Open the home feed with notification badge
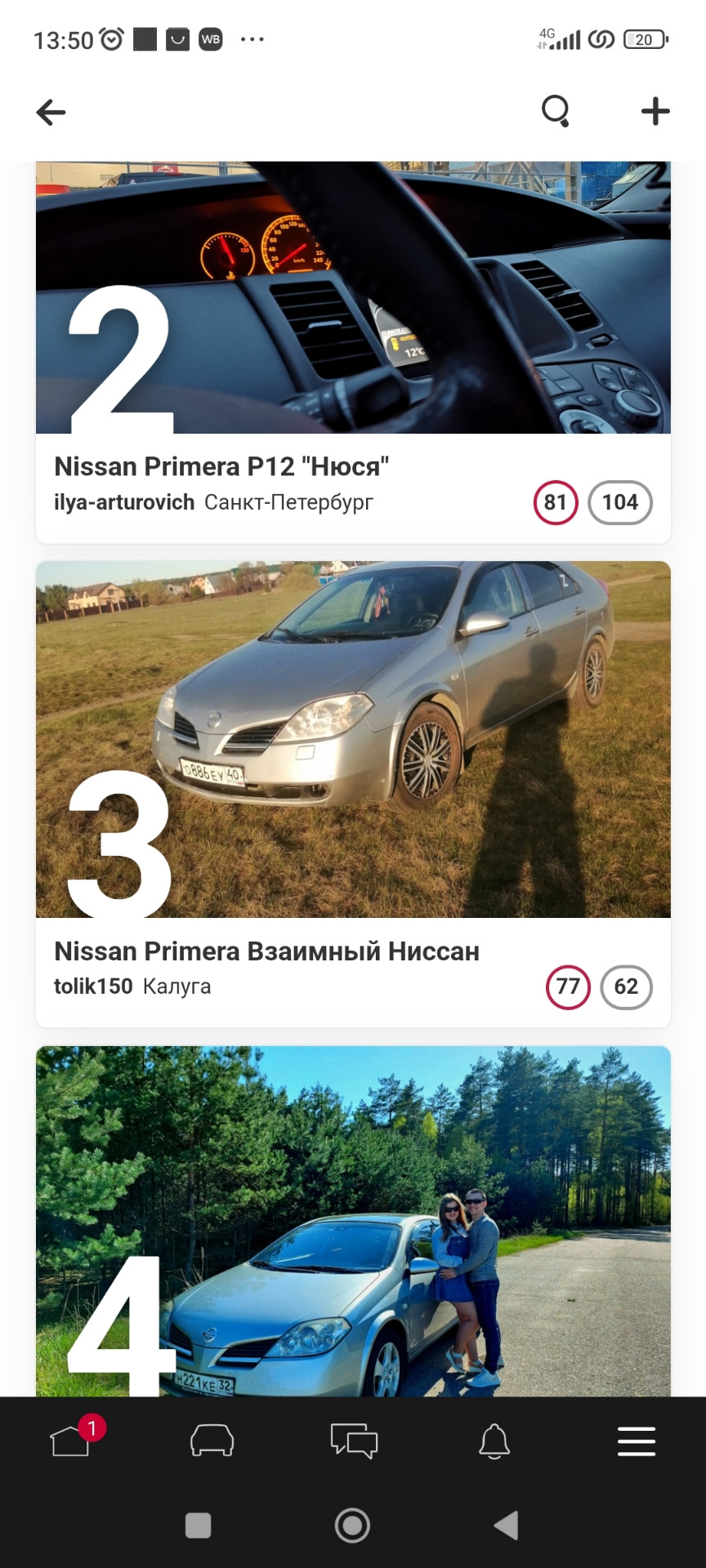 click(72, 1440)
